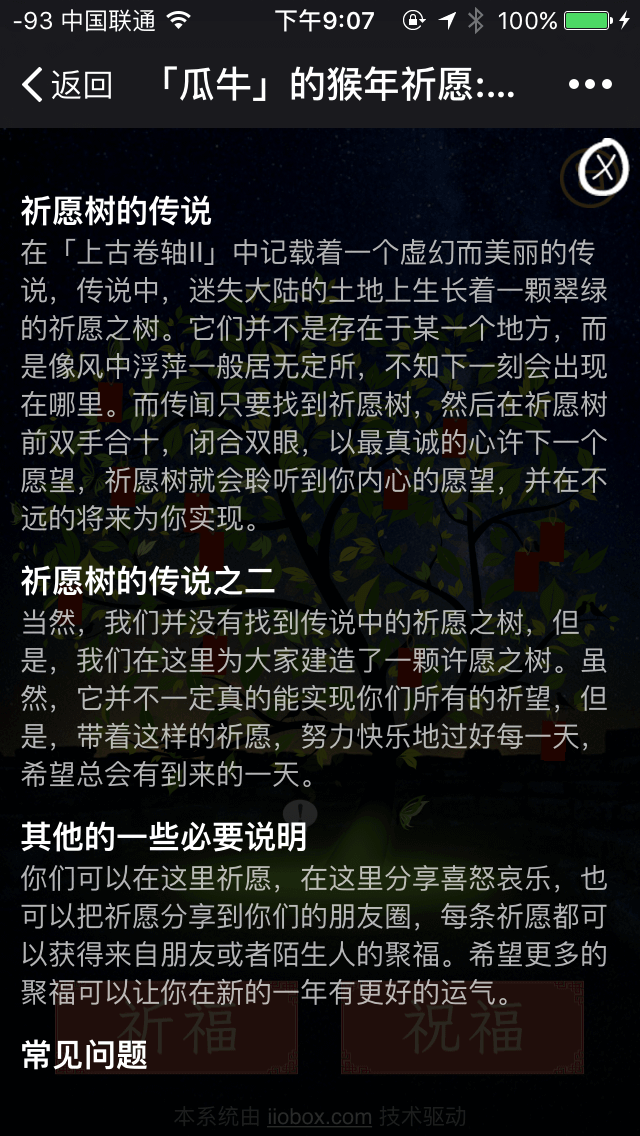640x1136 pixels.
Task: Tap 返回 to go back
Action: pyautogui.click(x=66, y=85)
